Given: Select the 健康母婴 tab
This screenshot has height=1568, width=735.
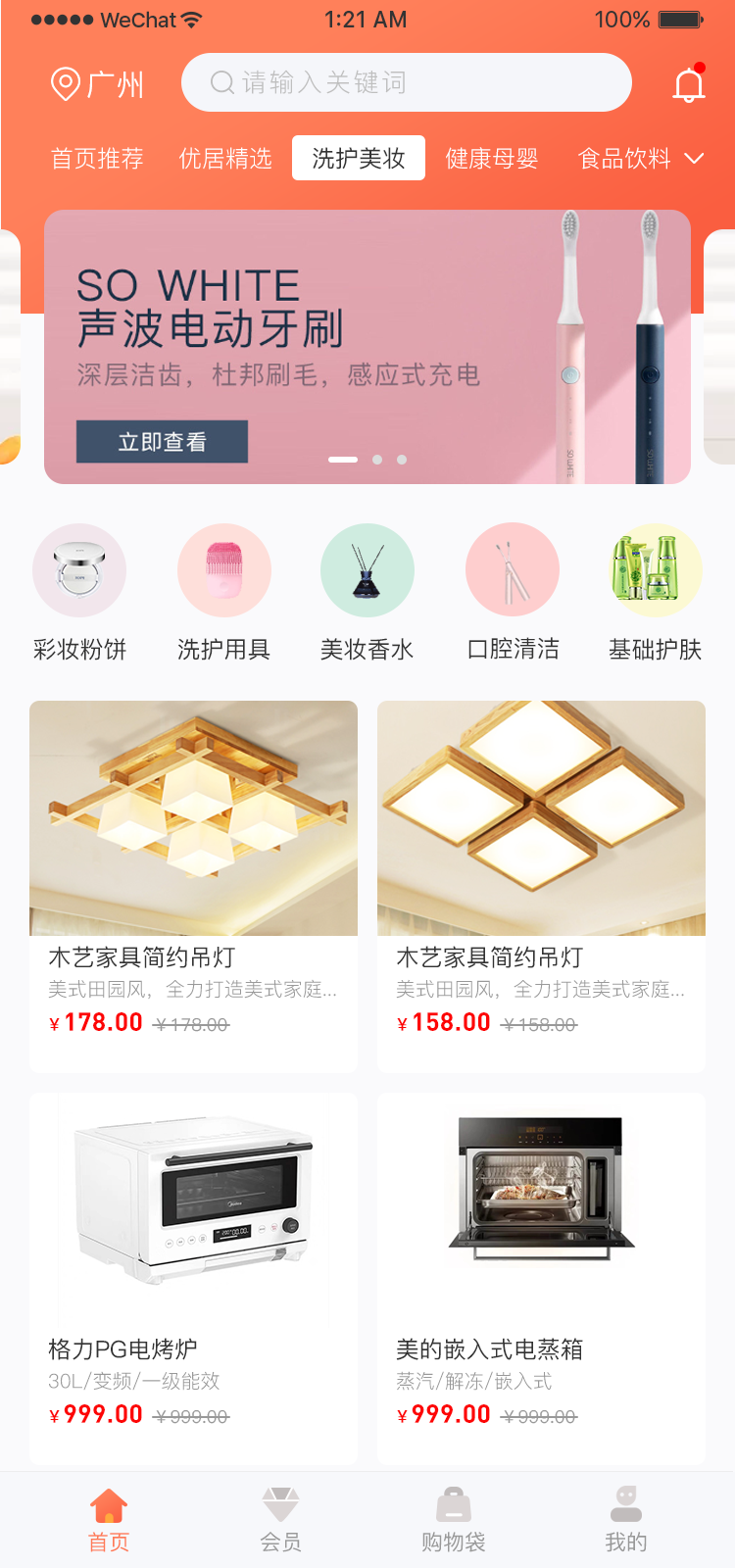Looking at the screenshot, I should click(492, 159).
